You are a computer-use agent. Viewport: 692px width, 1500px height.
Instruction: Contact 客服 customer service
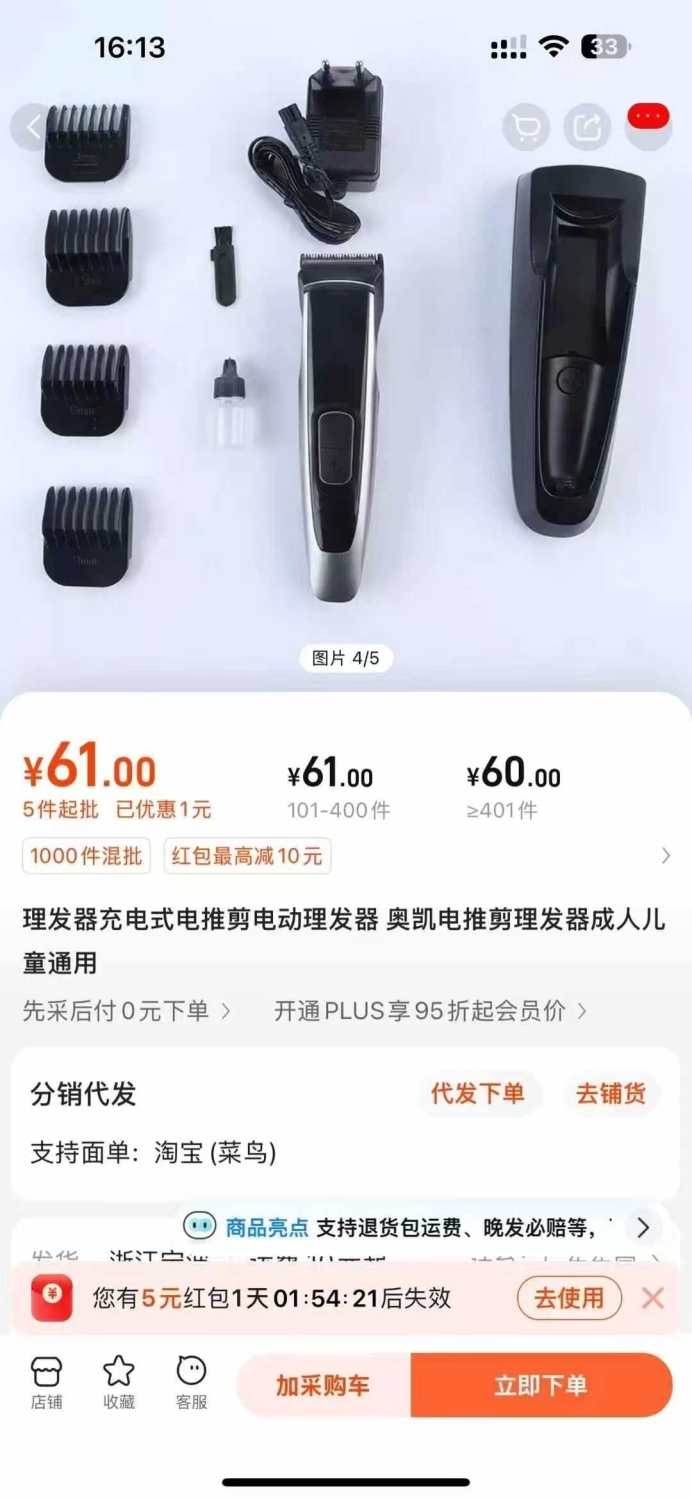191,1383
